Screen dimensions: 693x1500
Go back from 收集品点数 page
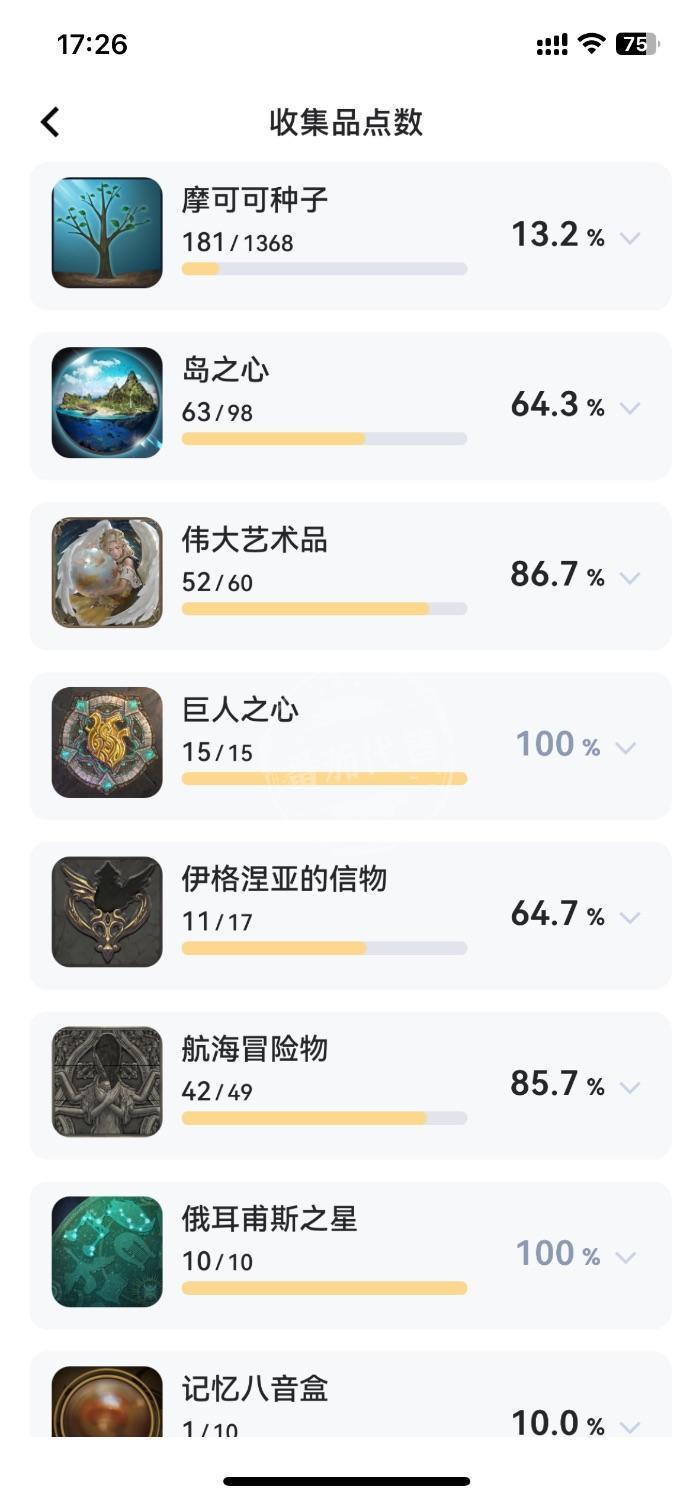[50, 122]
